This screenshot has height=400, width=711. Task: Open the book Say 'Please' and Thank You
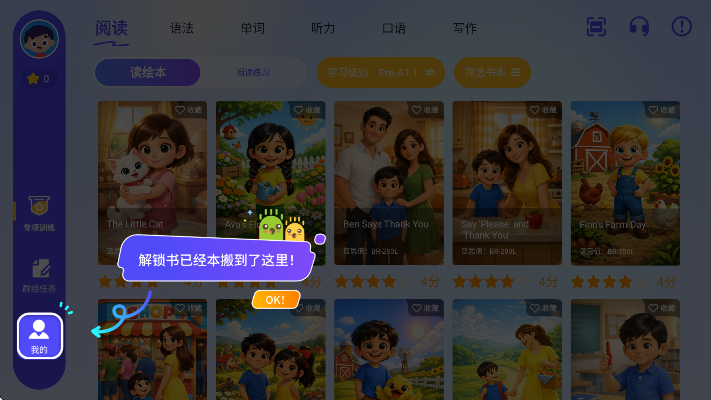507,180
